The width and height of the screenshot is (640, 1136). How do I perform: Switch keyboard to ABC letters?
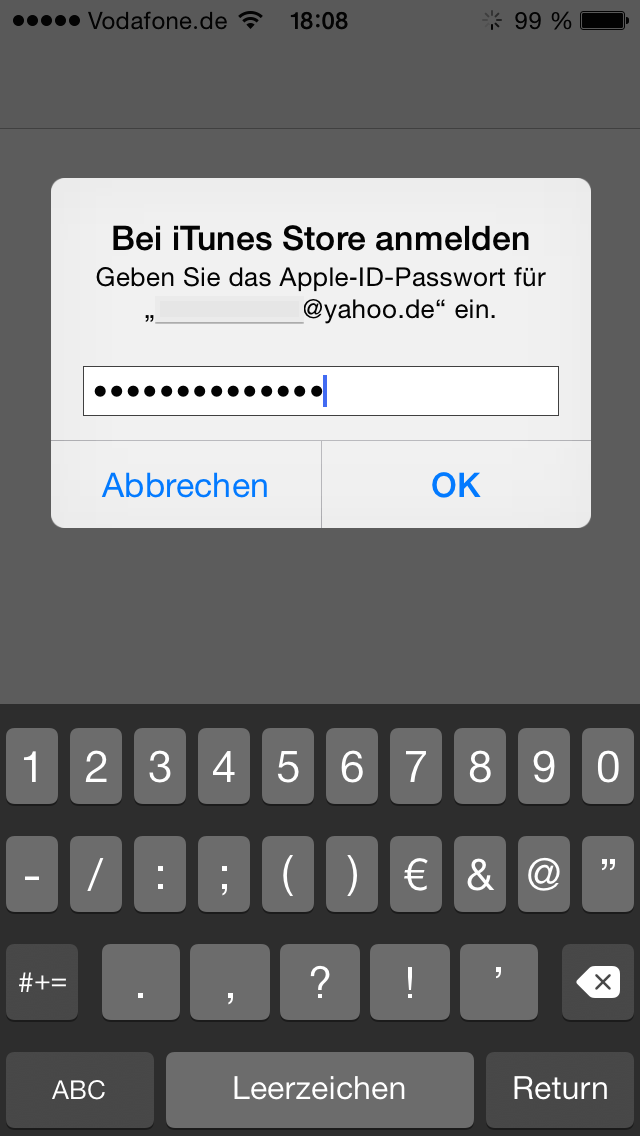[x=80, y=1089]
